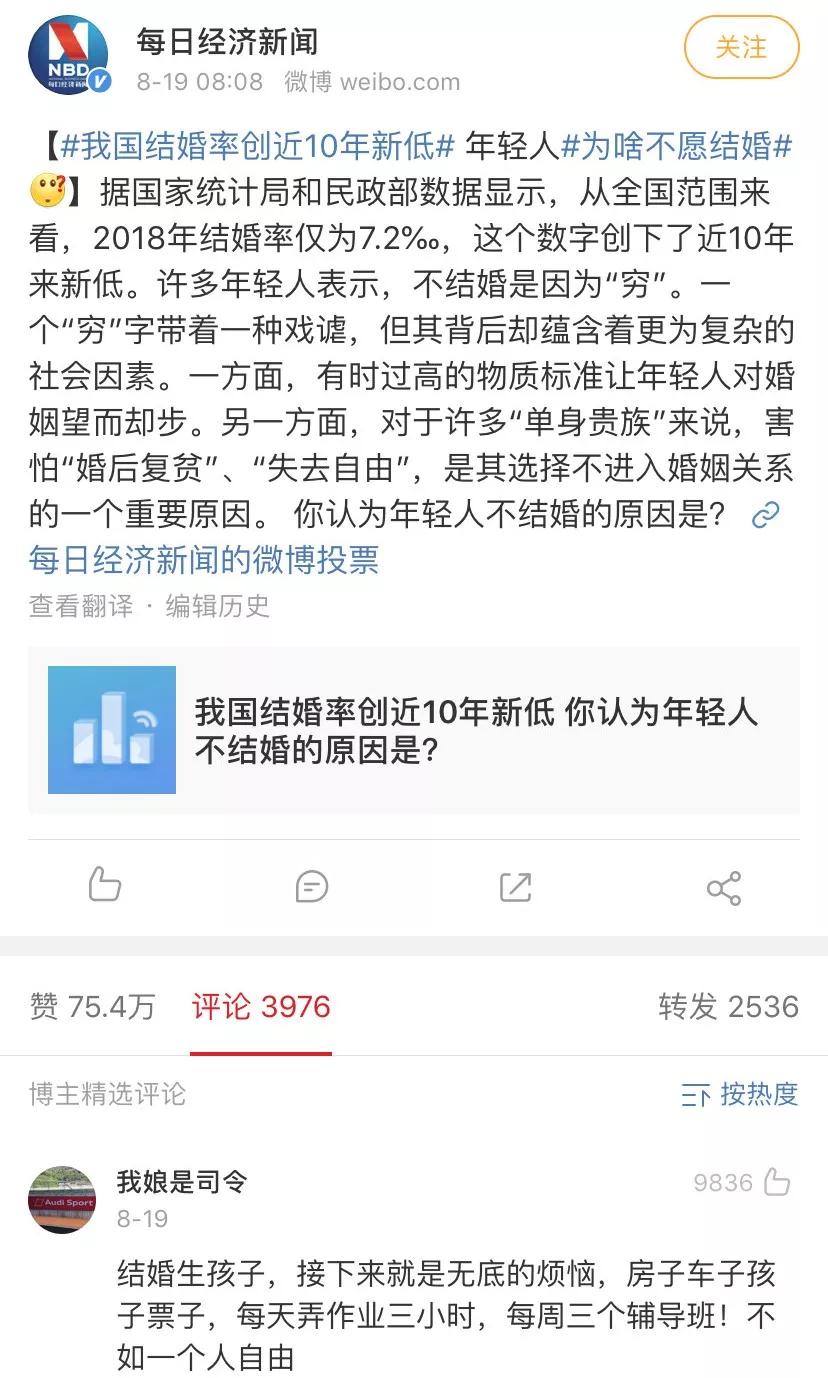Change comment sorting via 按热度
Image resolution: width=828 pixels, height=1378 pixels.
click(740, 1094)
